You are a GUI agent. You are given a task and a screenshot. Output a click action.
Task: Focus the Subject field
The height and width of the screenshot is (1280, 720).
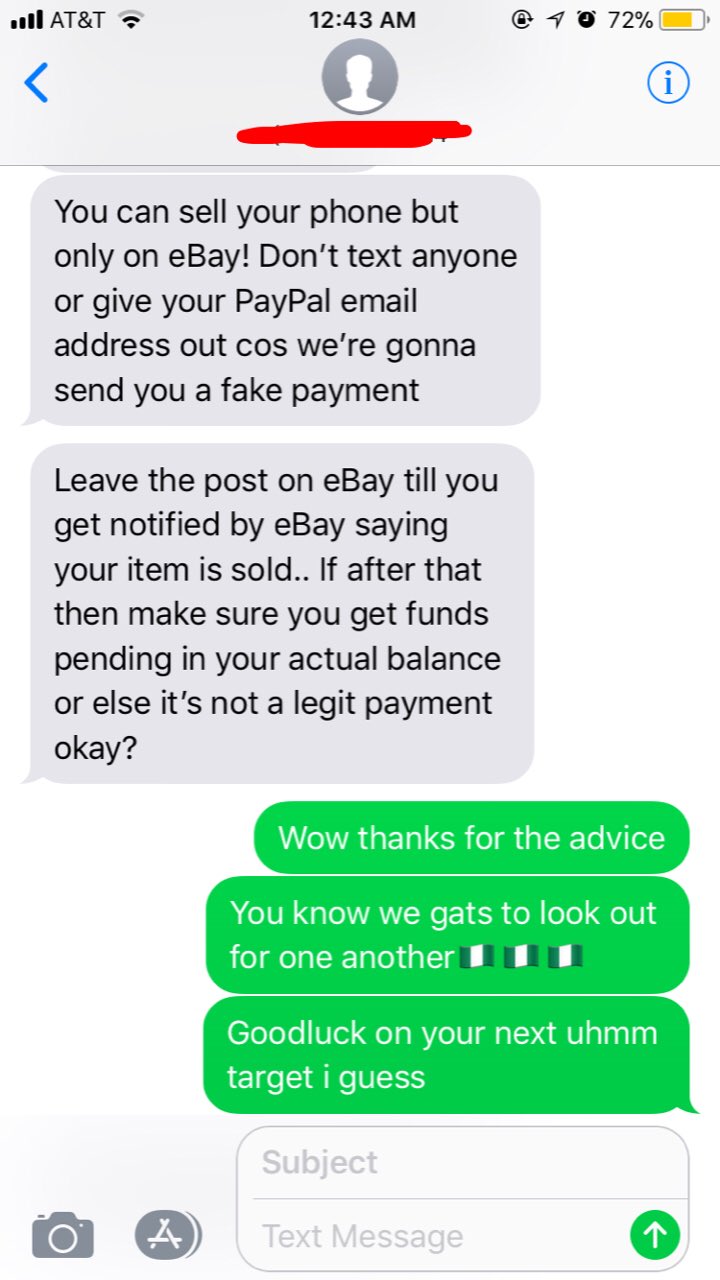460,1162
